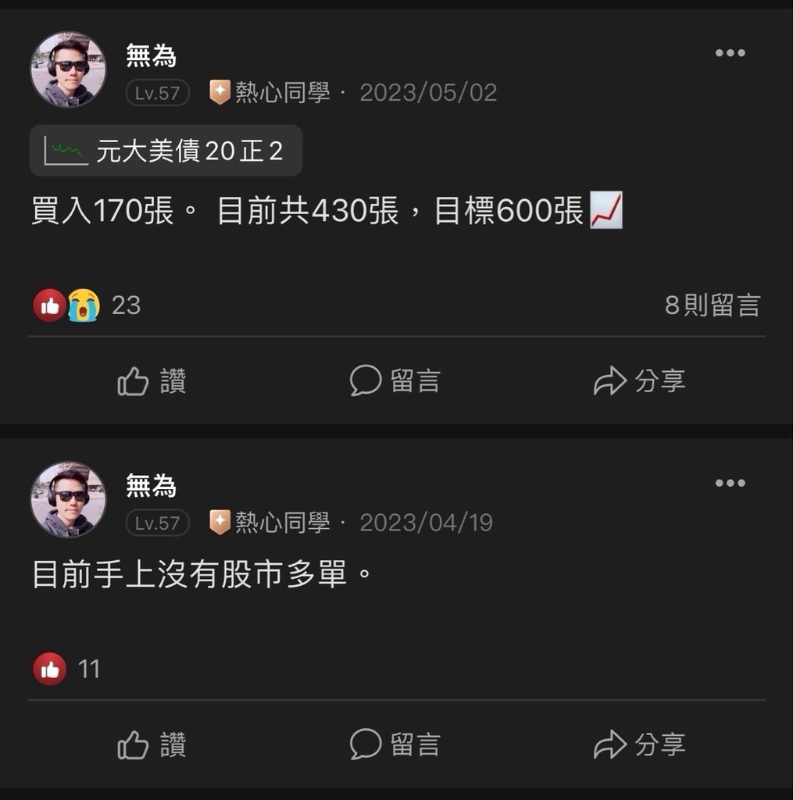The height and width of the screenshot is (800, 793).
Task: Share the 目前手上沒有股市多單 post
Action: pyautogui.click(x=639, y=745)
